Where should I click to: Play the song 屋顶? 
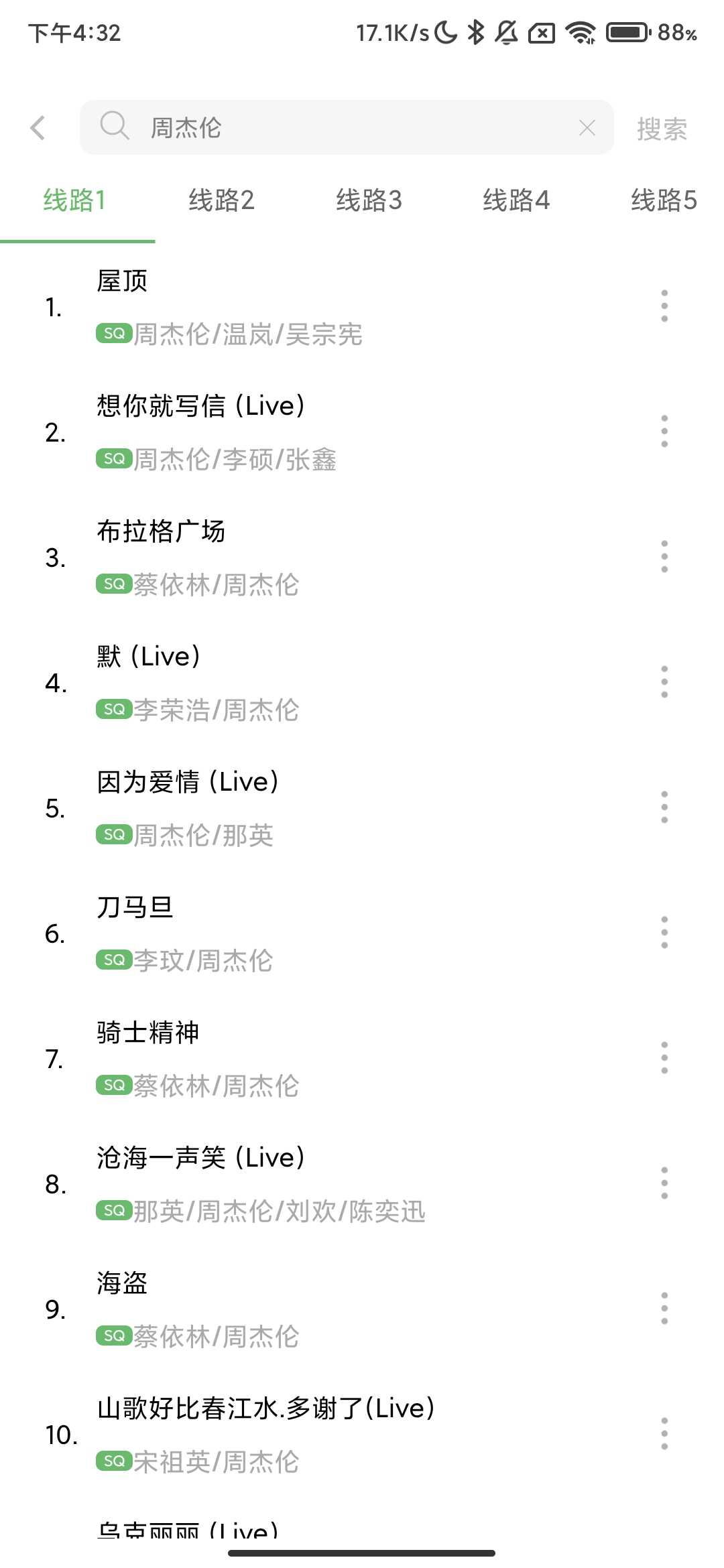click(x=268, y=306)
